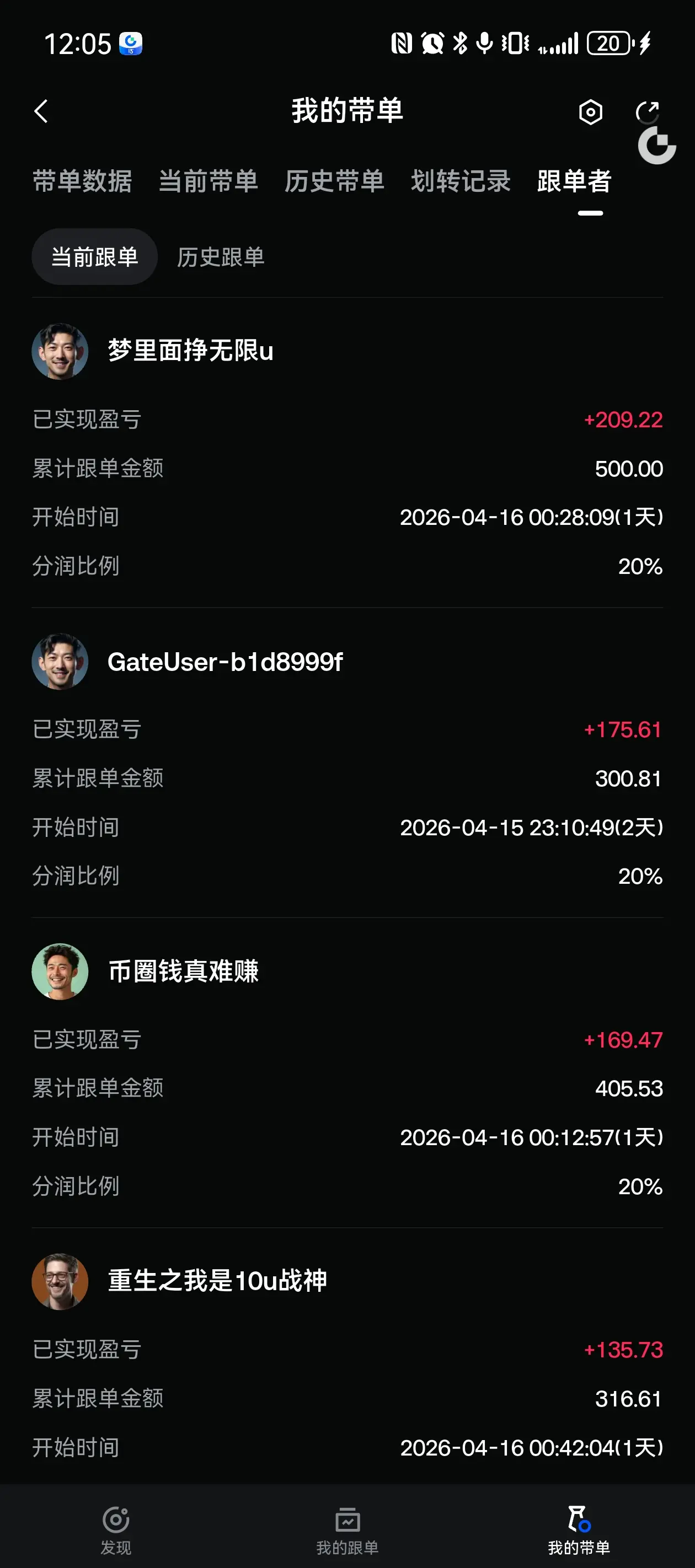The image size is (695, 1568).
Task: Go to the 发现 bottom tab
Action: point(116,1528)
